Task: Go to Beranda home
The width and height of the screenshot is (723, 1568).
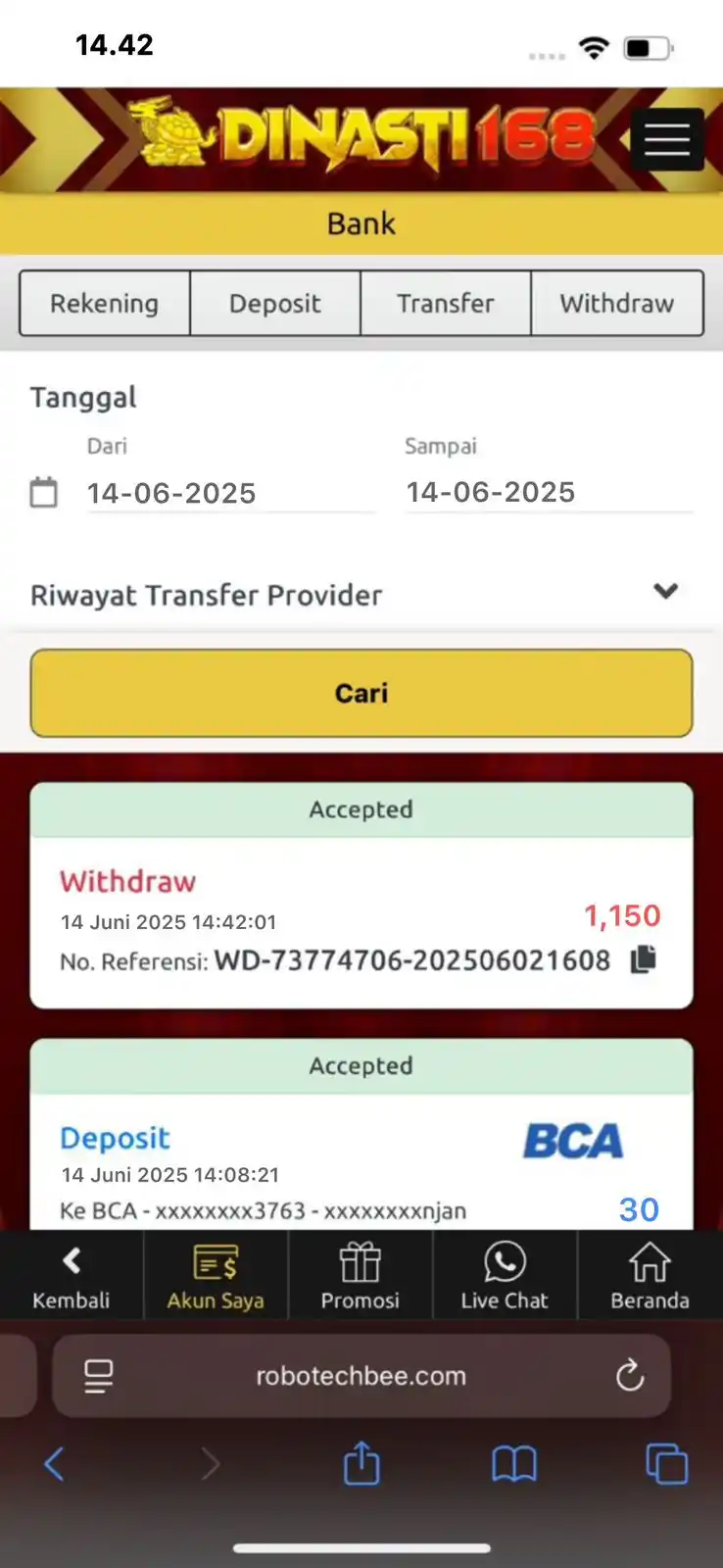Action: point(650,1276)
